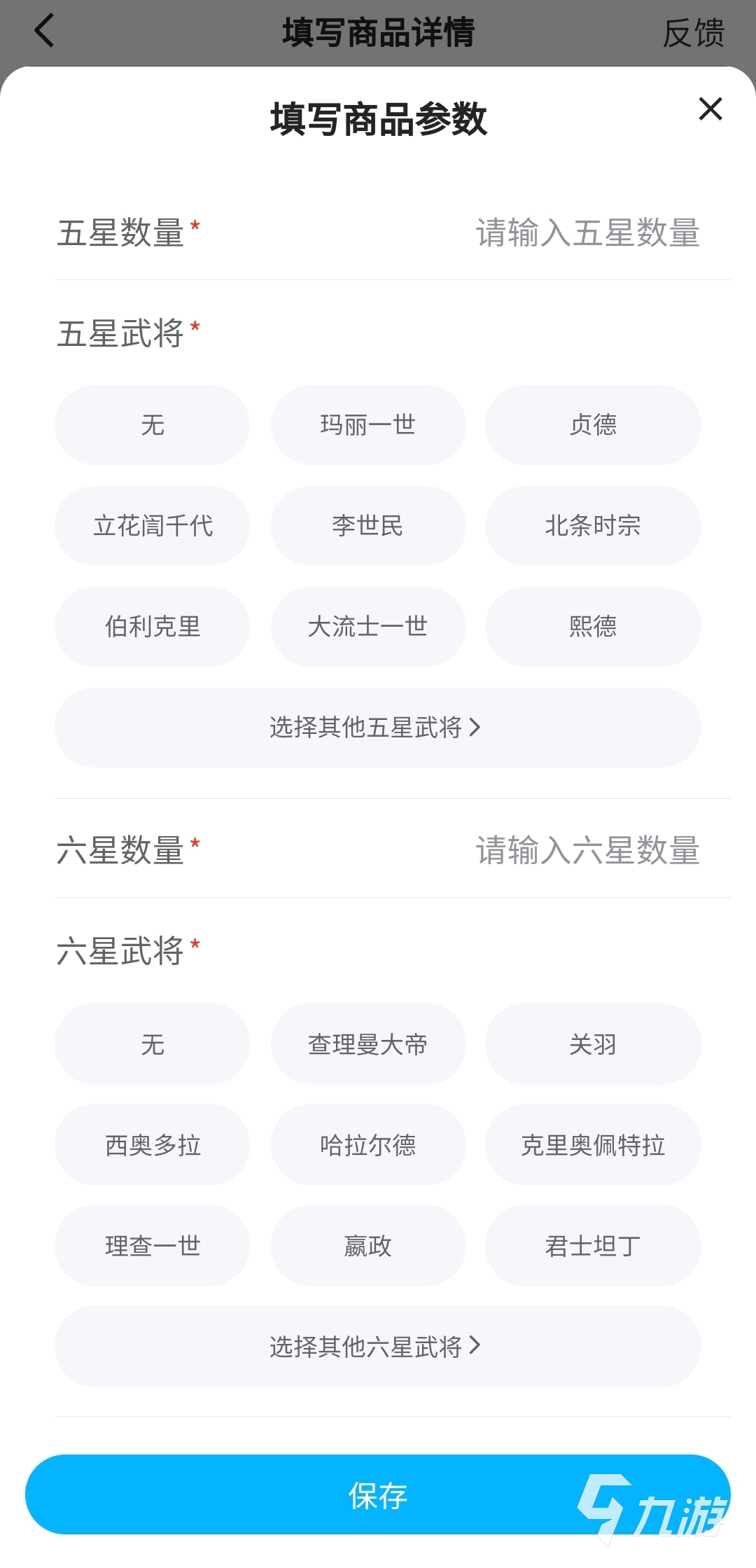Pick 李世民 from five-star generals
This screenshot has width=756, height=1568.
click(368, 526)
